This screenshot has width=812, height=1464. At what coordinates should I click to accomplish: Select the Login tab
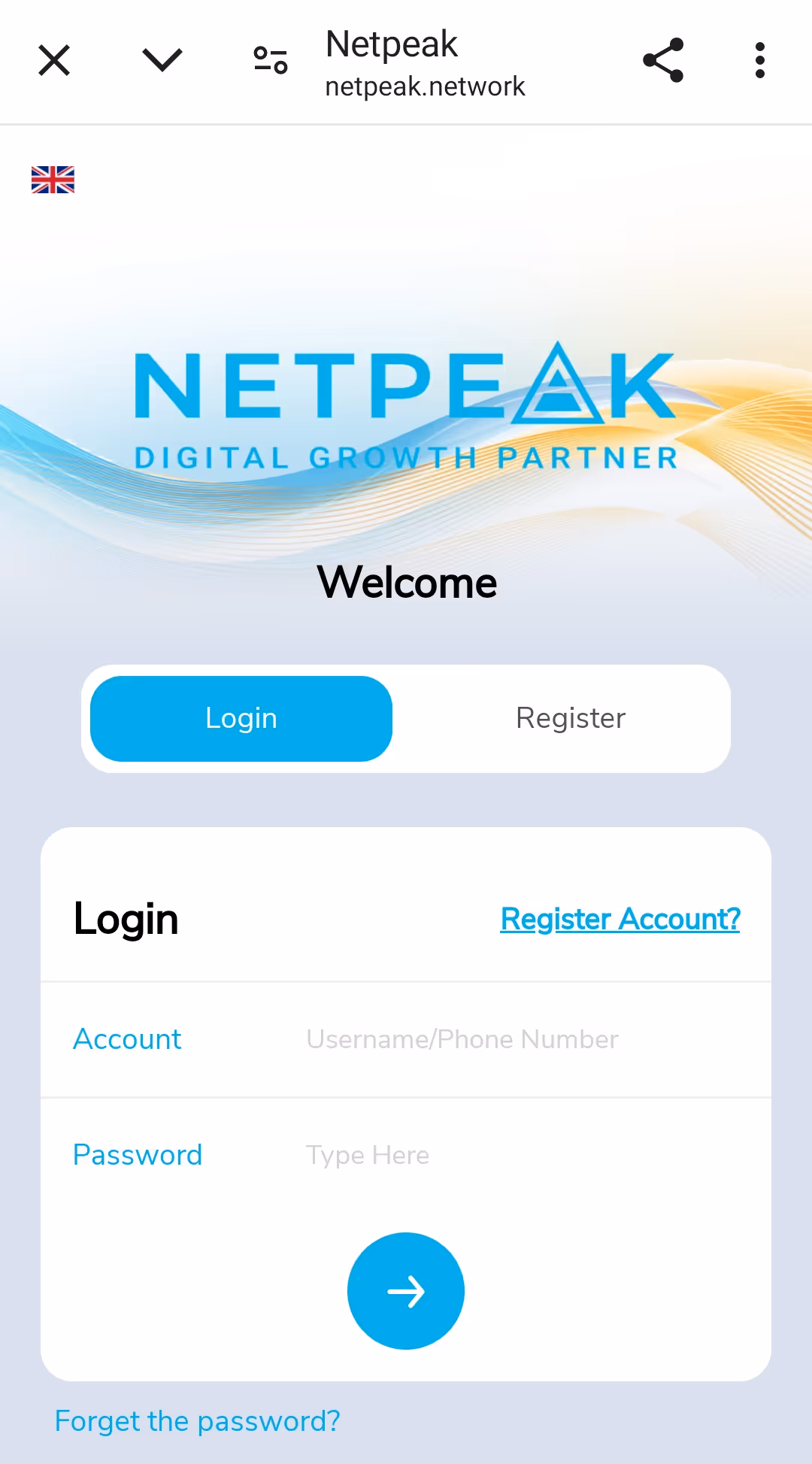click(241, 718)
